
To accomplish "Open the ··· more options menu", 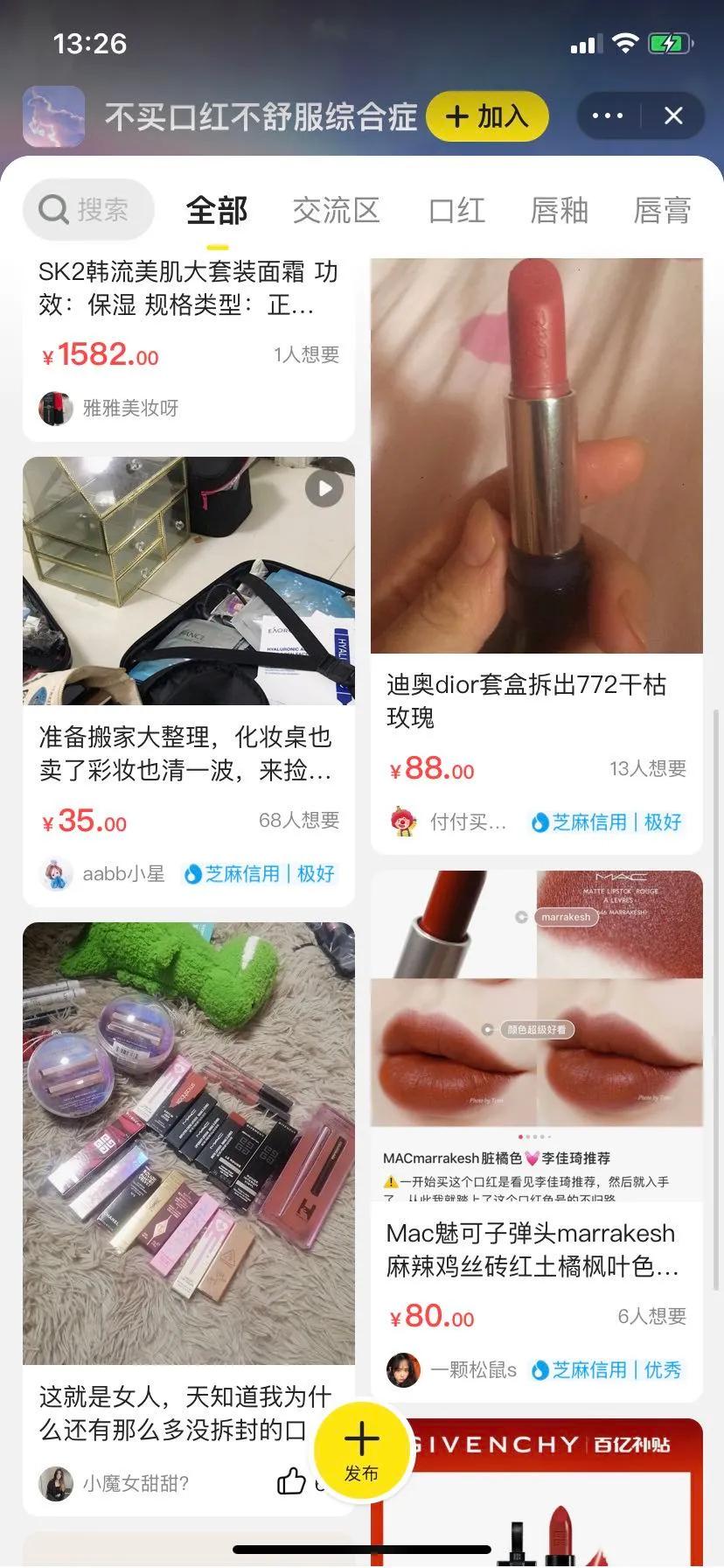I will [610, 115].
